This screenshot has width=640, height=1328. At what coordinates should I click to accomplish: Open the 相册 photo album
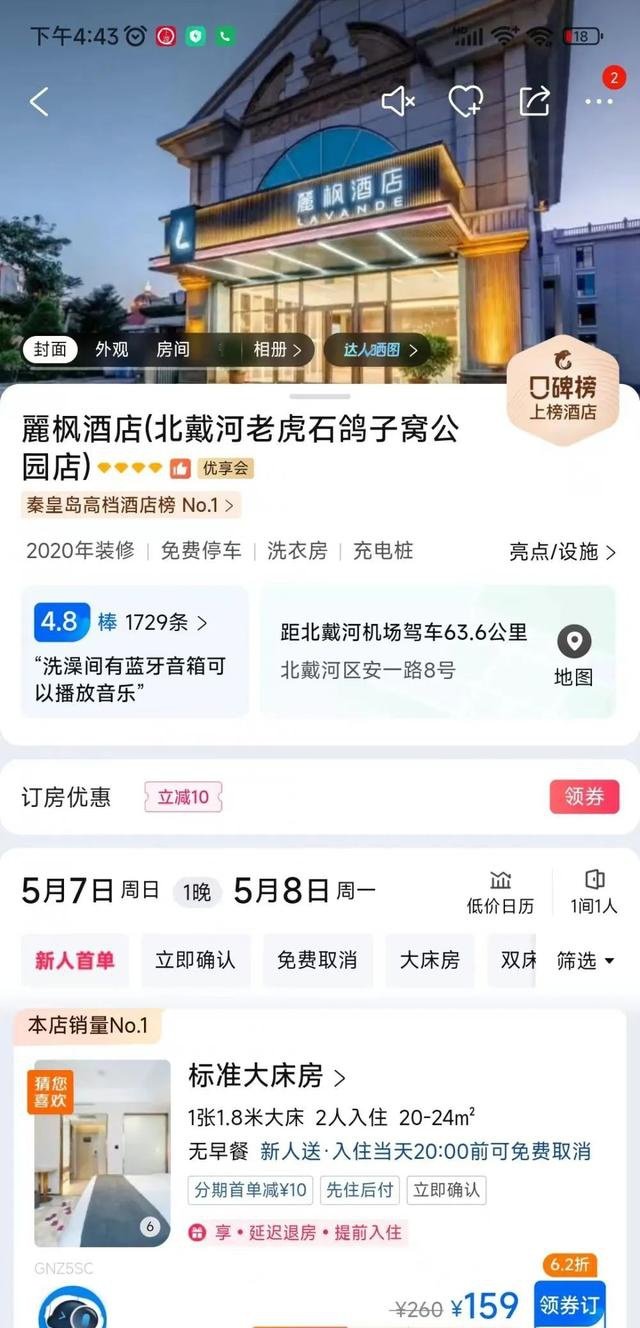coord(277,349)
